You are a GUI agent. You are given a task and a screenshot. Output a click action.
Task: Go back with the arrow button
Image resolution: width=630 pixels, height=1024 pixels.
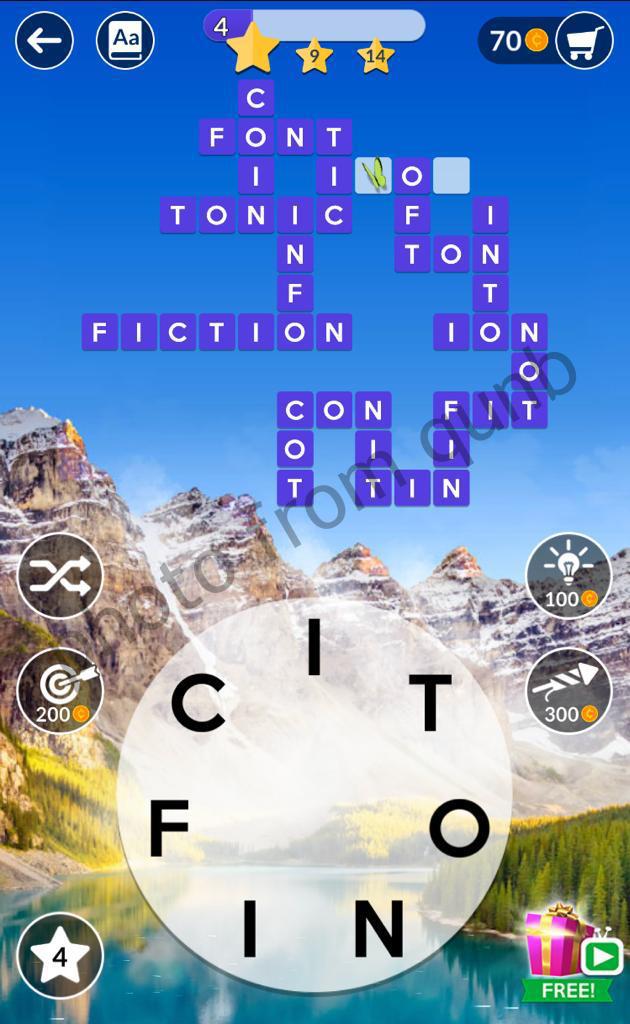point(45,41)
